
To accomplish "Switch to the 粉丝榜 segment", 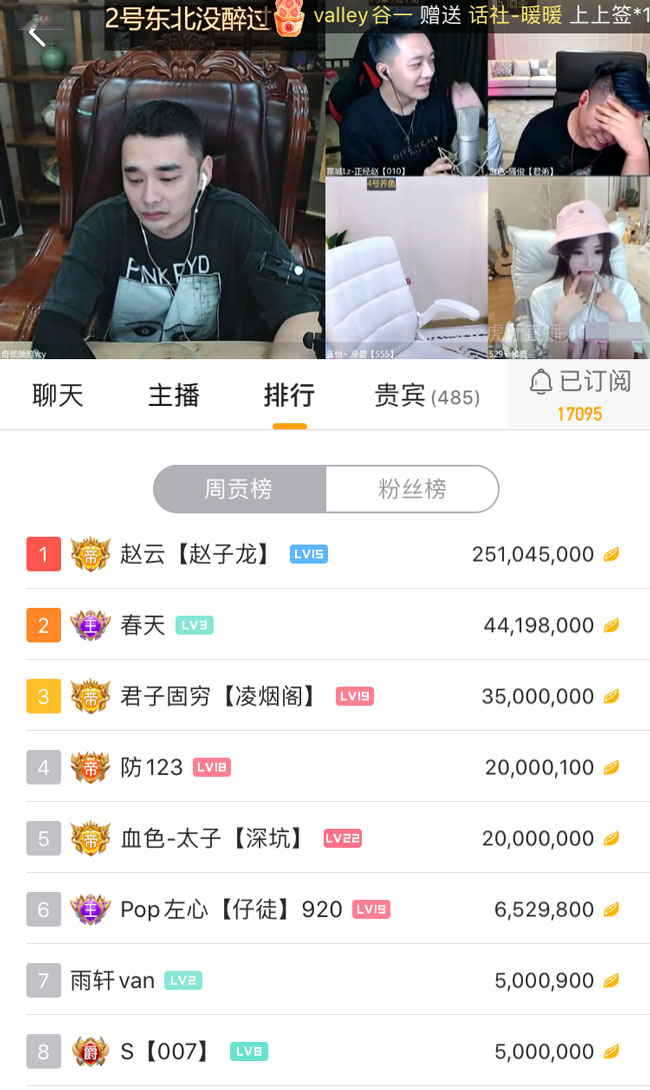I will pyautogui.click(x=412, y=489).
